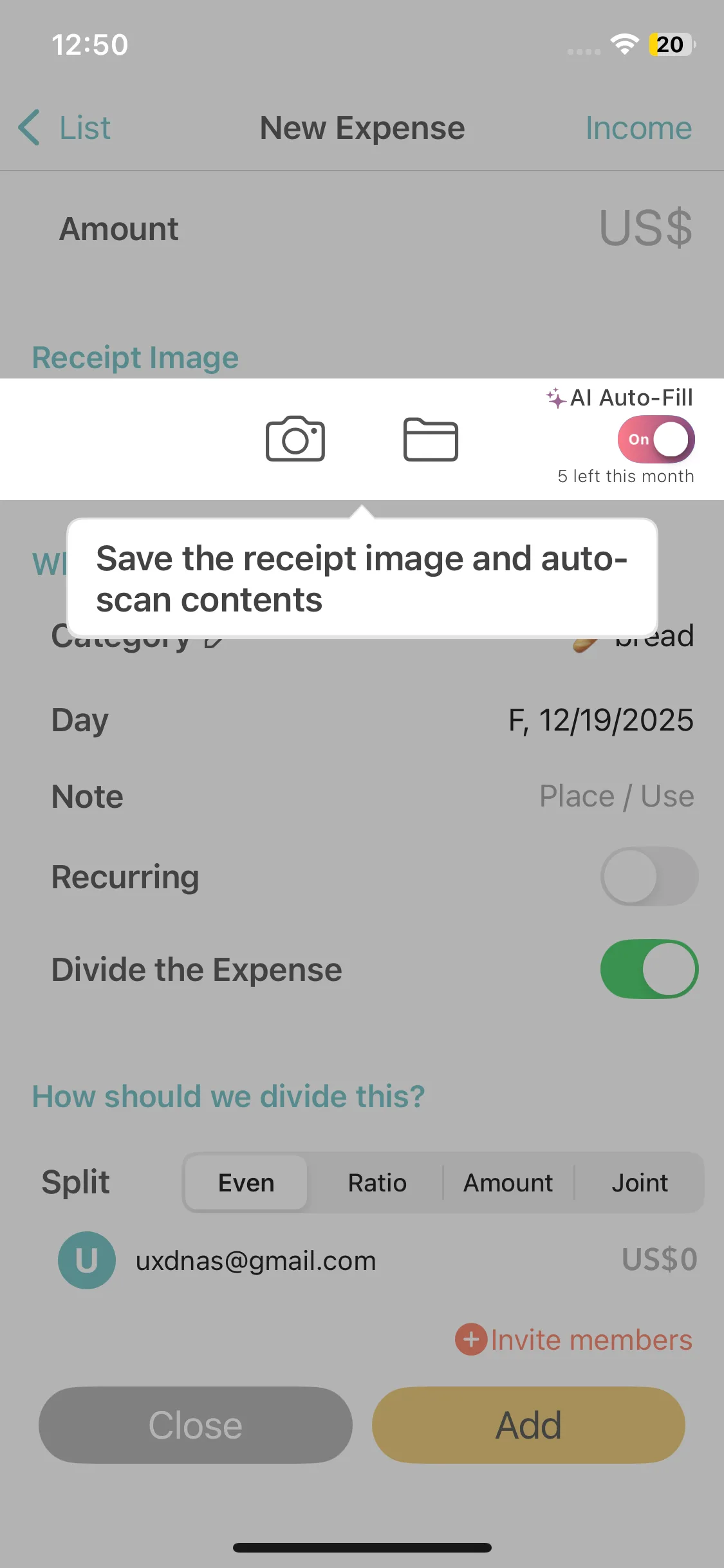Select Even split
This screenshot has width=724, height=1568.
click(x=246, y=1182)
